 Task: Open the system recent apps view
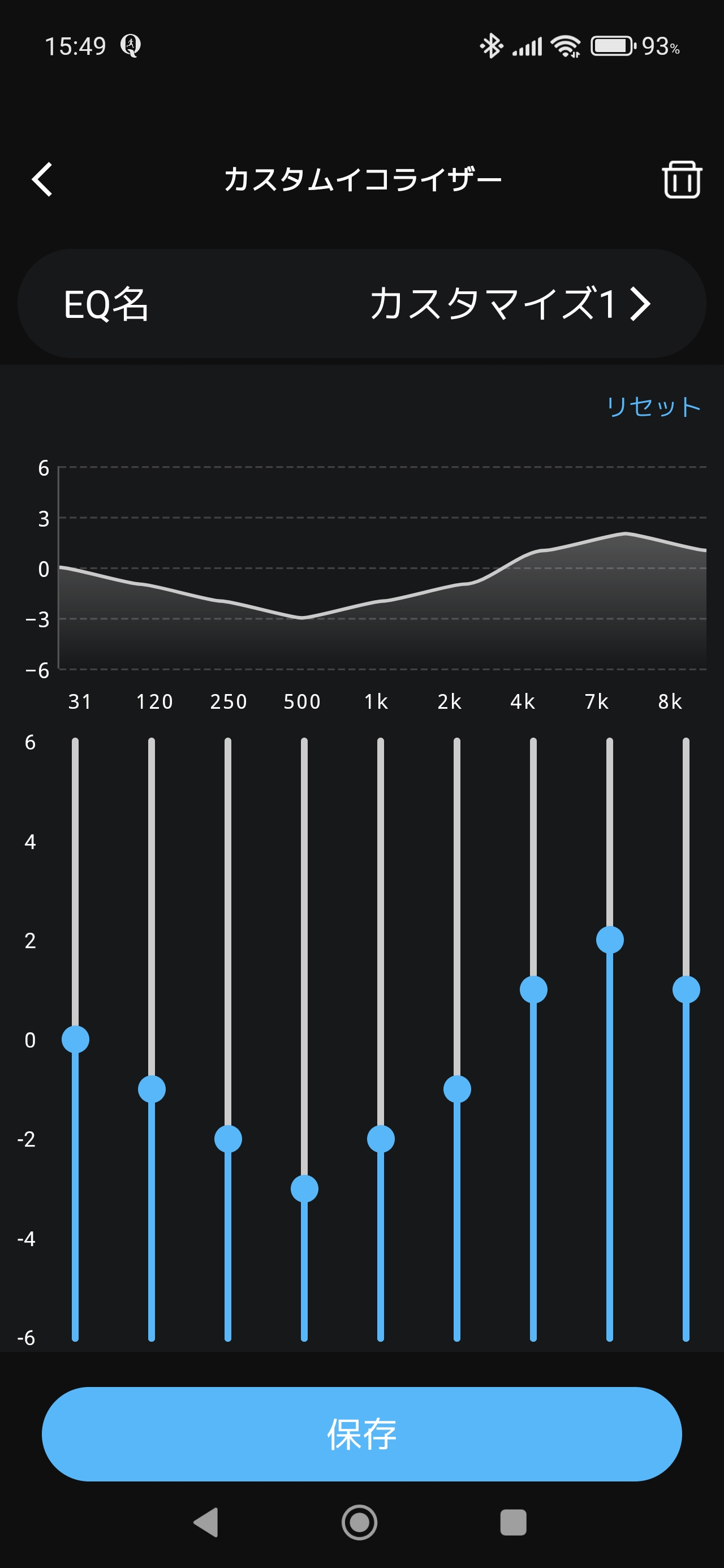tap(512, 1522)
